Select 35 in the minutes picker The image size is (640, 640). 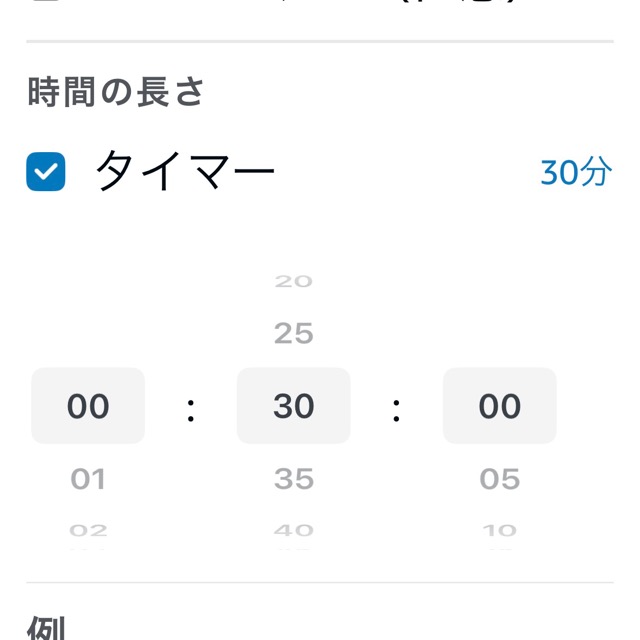(294, 479)
